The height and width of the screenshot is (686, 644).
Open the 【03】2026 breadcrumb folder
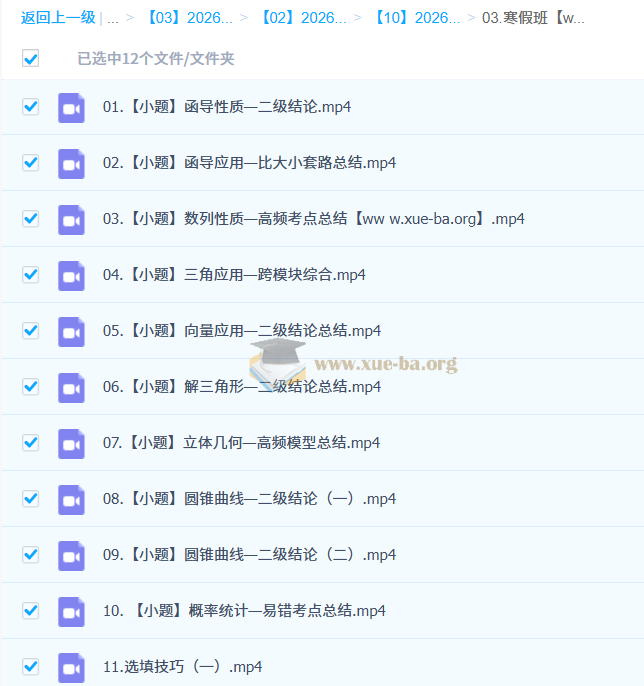point(189,18)
